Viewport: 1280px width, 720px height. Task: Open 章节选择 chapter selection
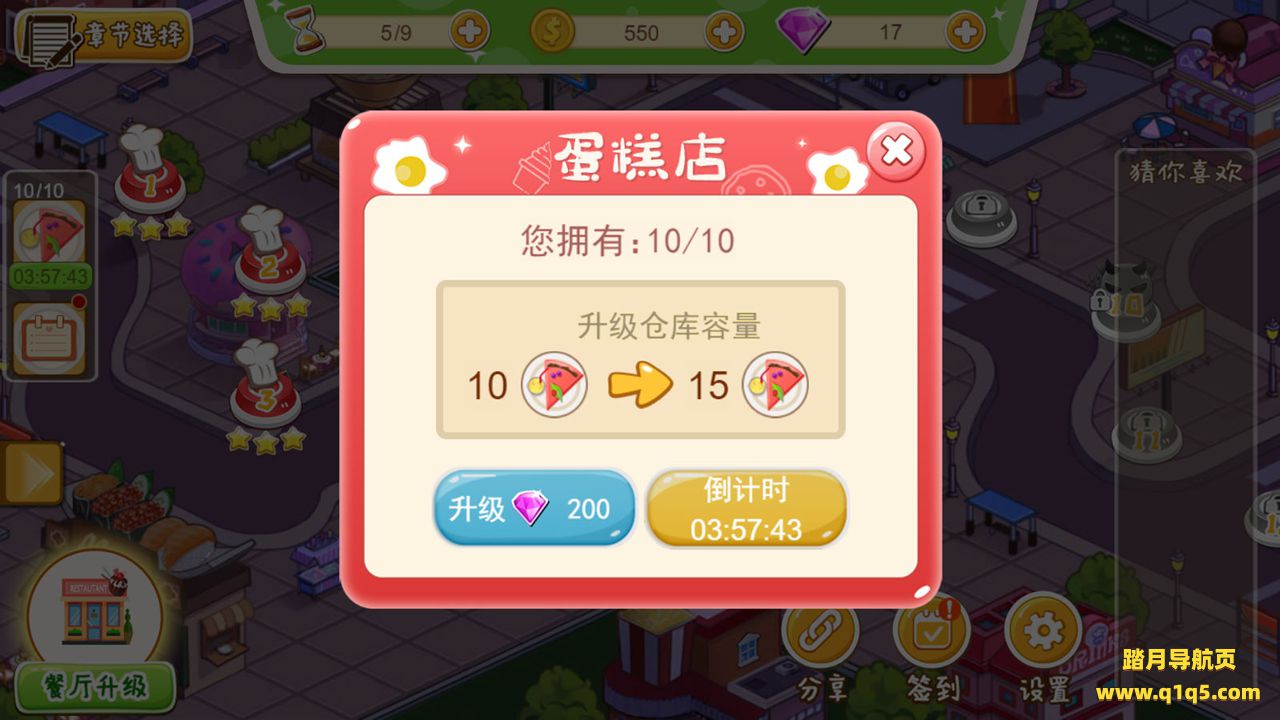[106, 36]
